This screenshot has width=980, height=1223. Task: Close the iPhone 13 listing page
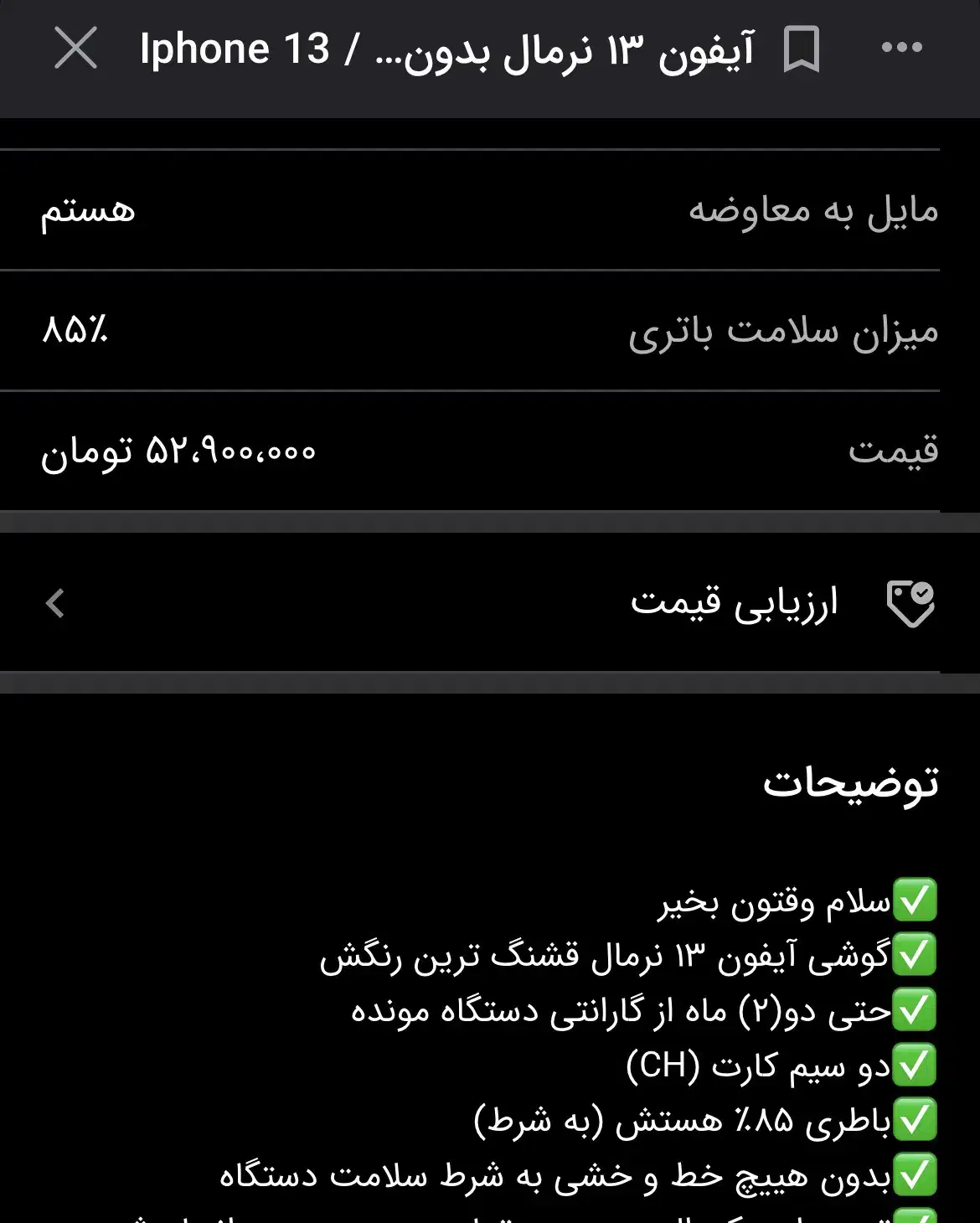(75, 48)
